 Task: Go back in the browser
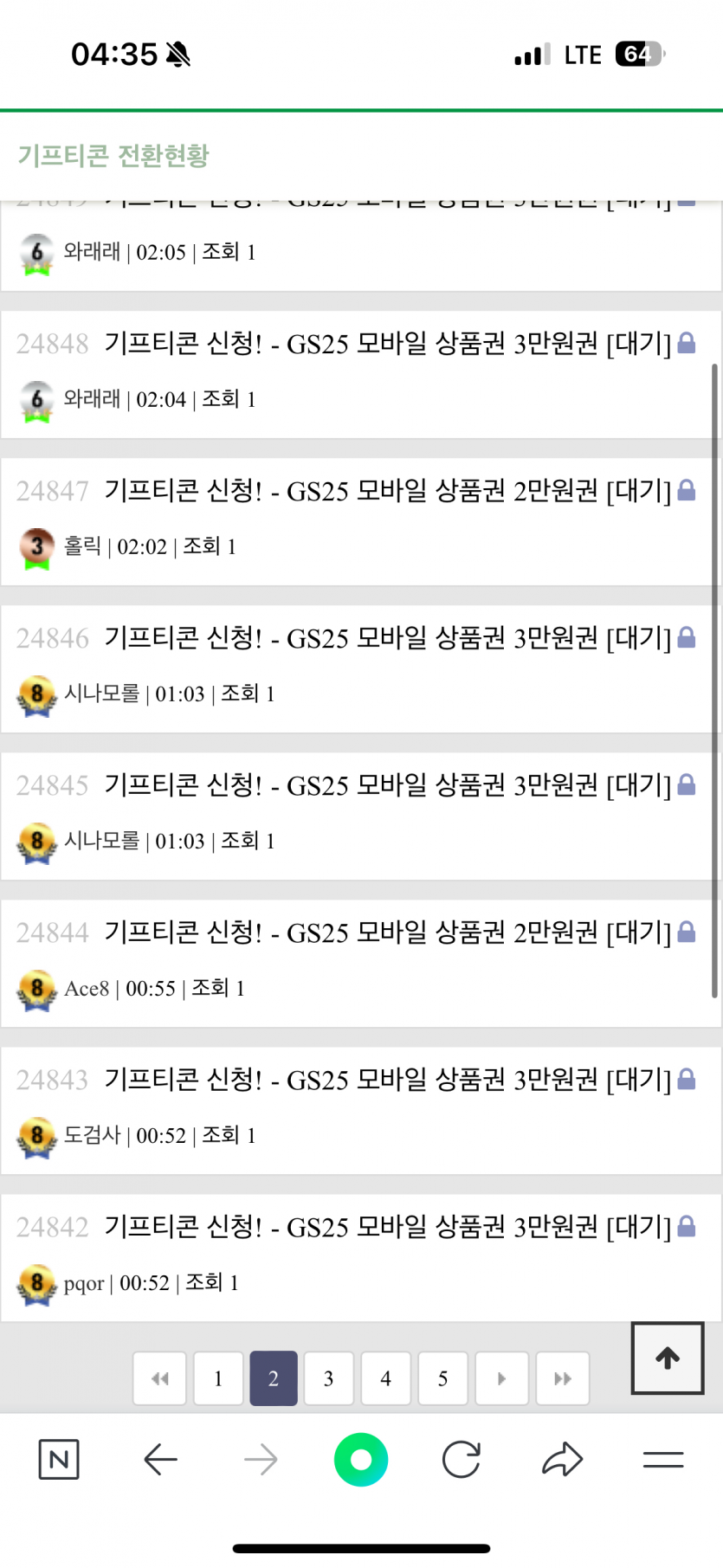160,1460
